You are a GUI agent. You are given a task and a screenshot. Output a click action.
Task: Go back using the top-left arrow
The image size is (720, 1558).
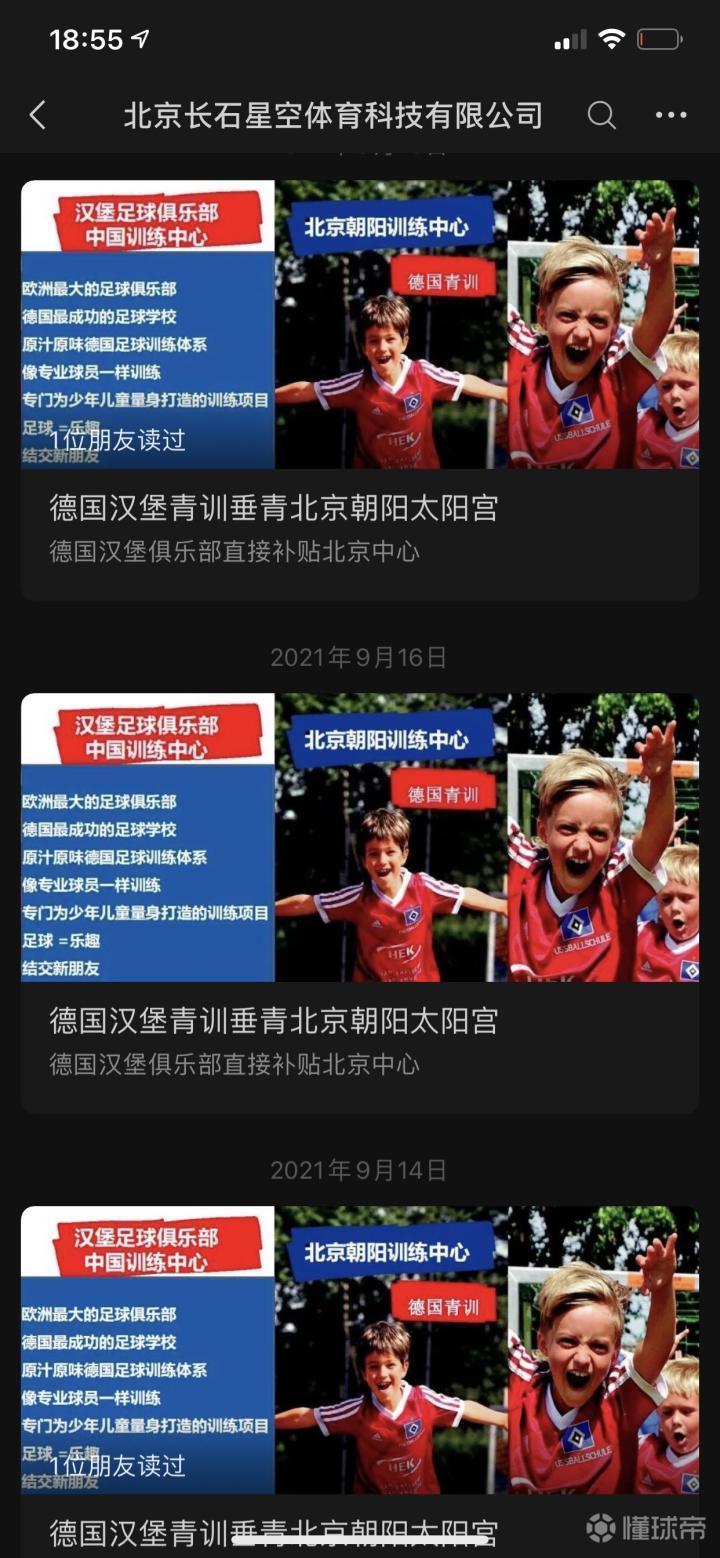point(38,116)
